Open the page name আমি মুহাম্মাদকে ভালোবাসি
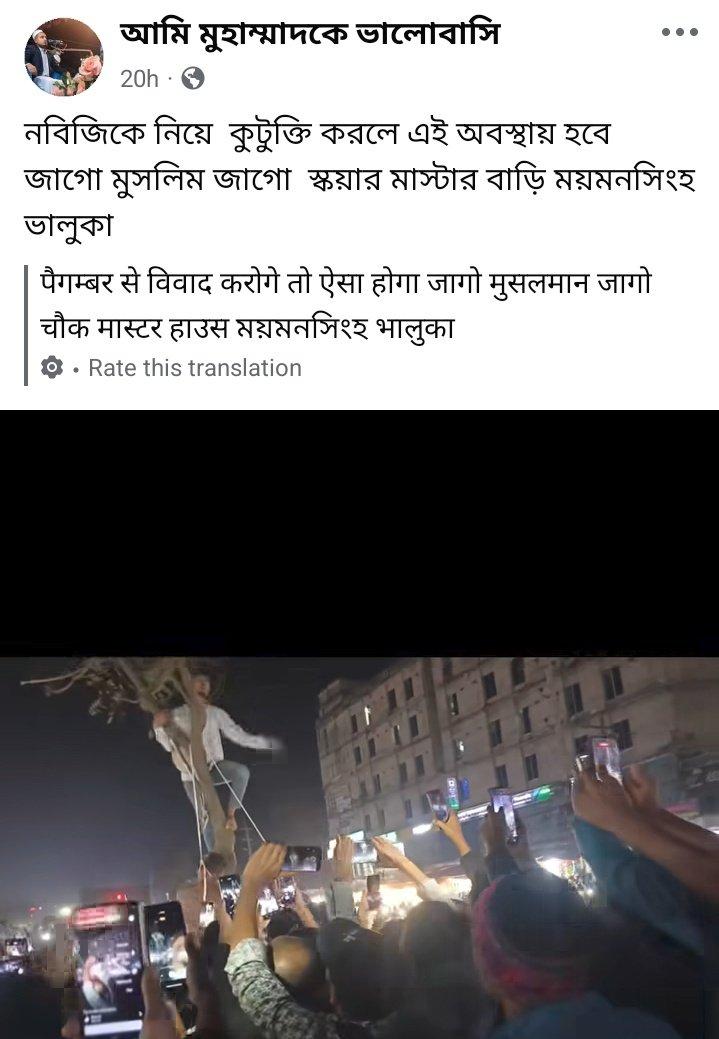The width and height of the screenshot is (719, 1039). [x=309, y=35]
